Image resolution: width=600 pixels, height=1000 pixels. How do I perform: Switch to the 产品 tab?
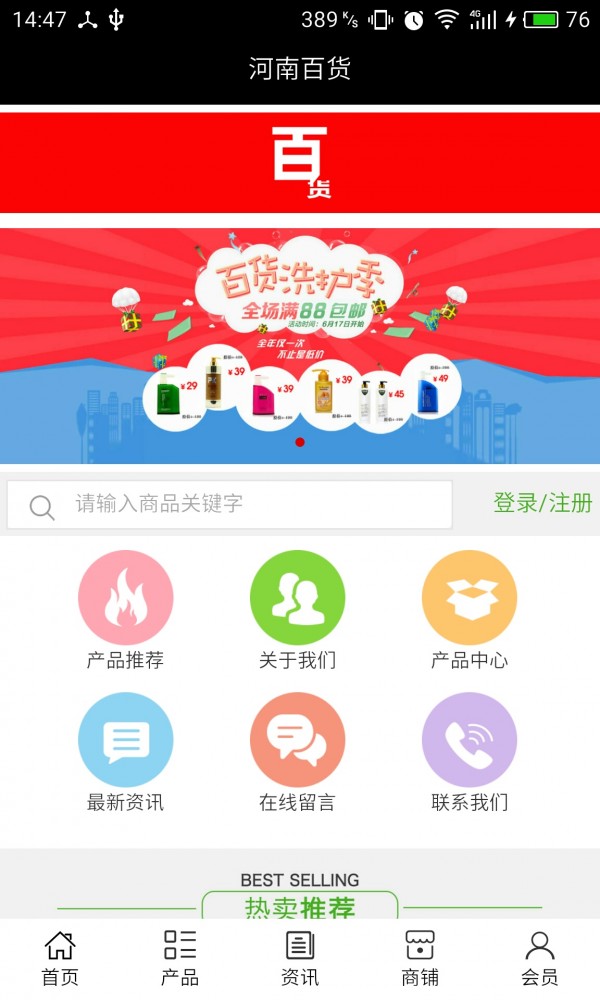[180, 958]
